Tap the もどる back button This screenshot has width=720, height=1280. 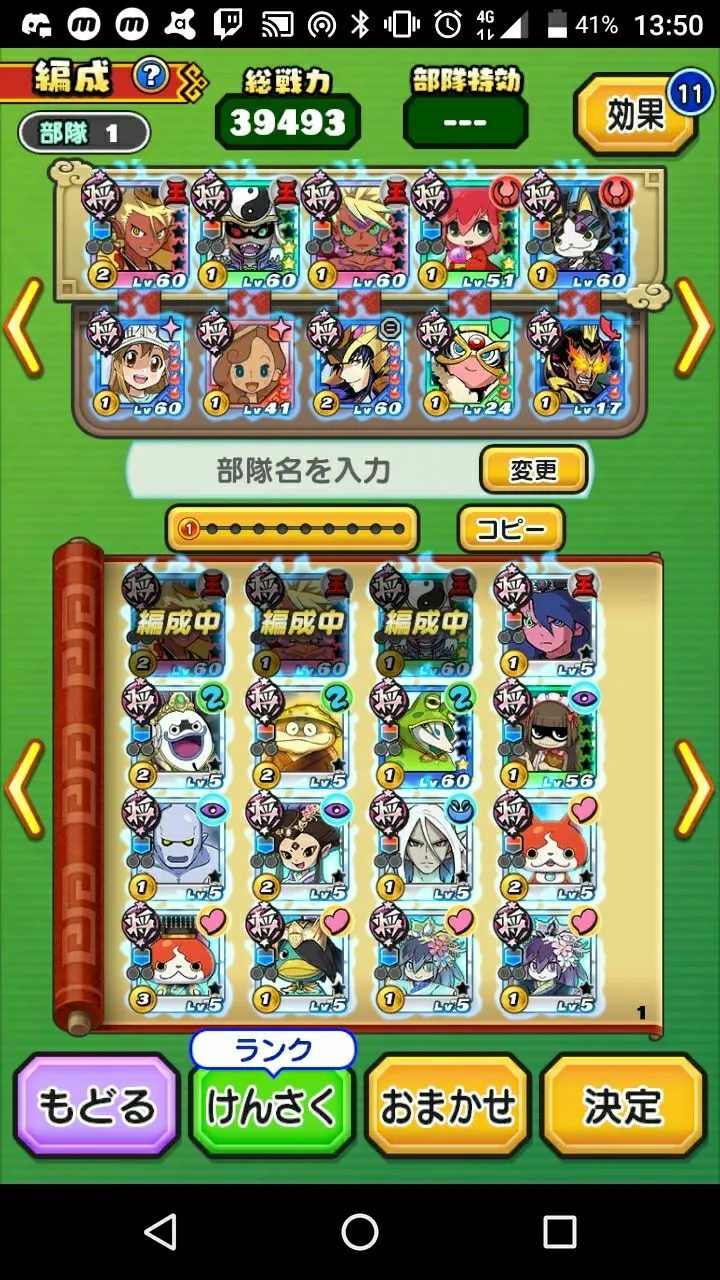point(97,1107)
